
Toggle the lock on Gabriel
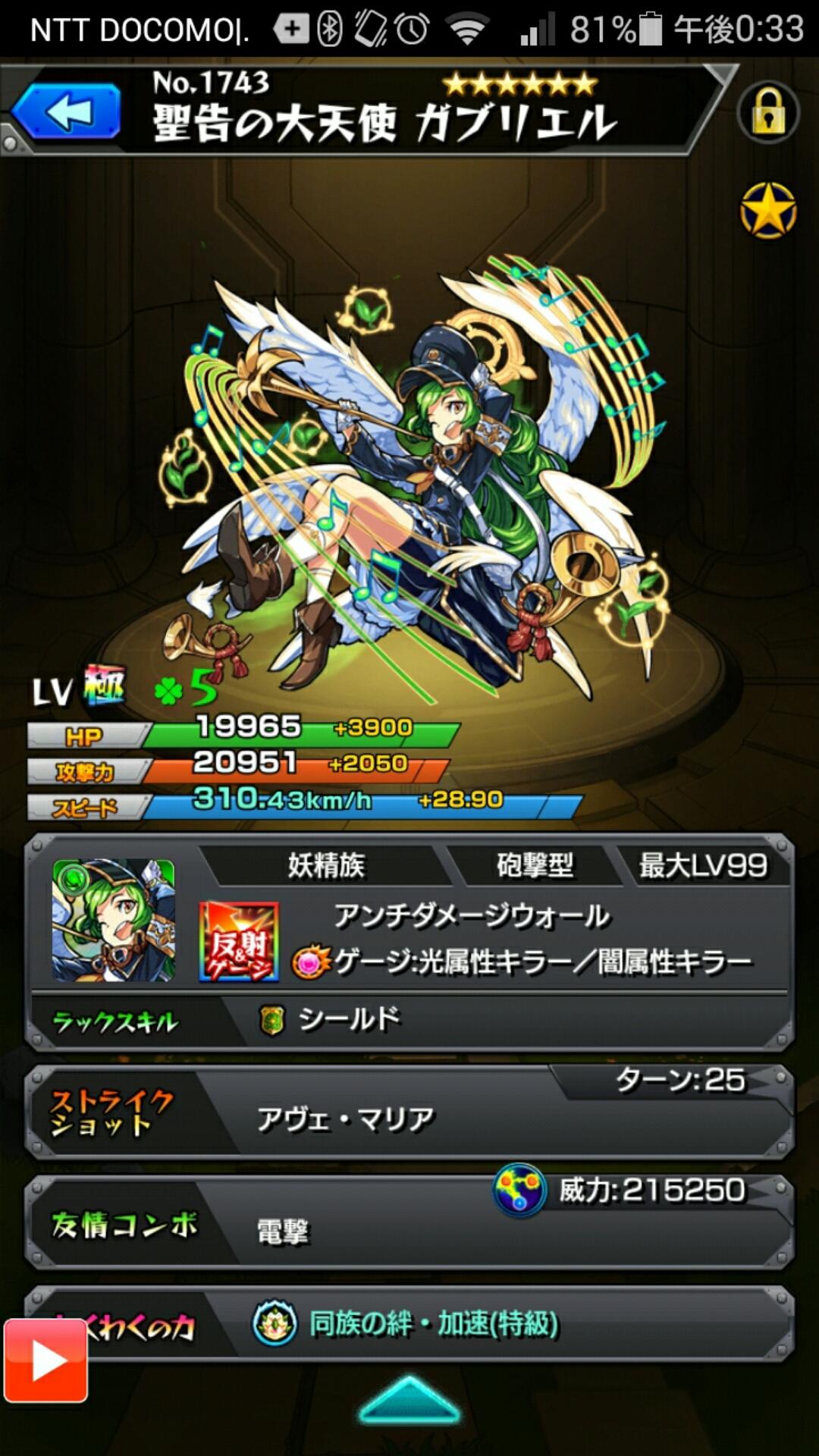768,113
